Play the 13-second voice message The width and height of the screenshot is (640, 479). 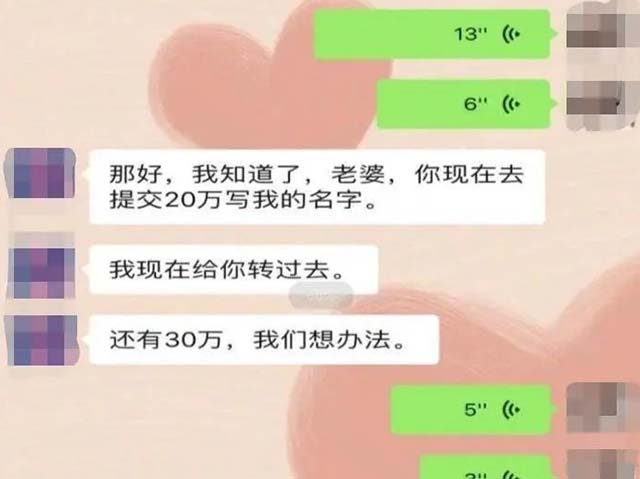[432, 34]
